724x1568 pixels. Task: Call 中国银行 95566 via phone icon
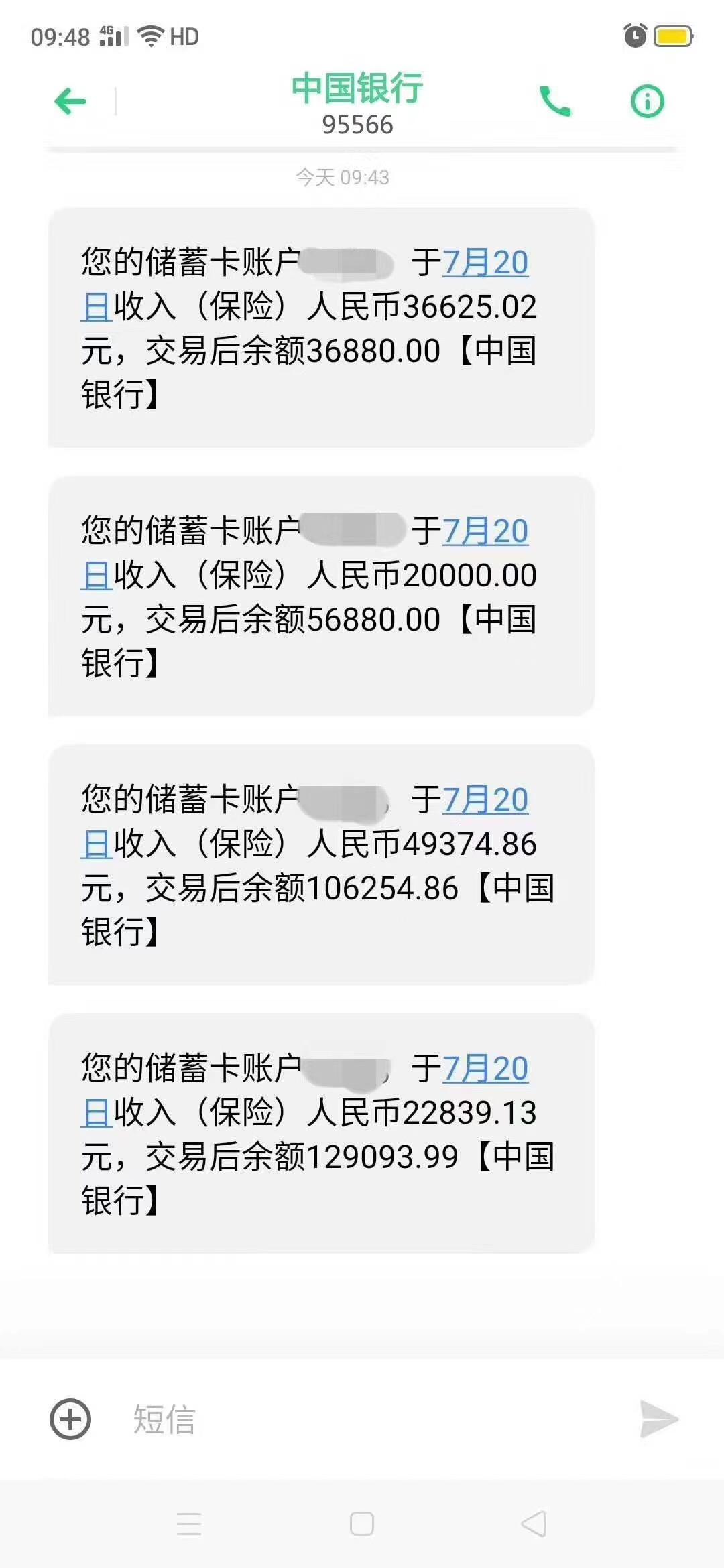[555, 102]
